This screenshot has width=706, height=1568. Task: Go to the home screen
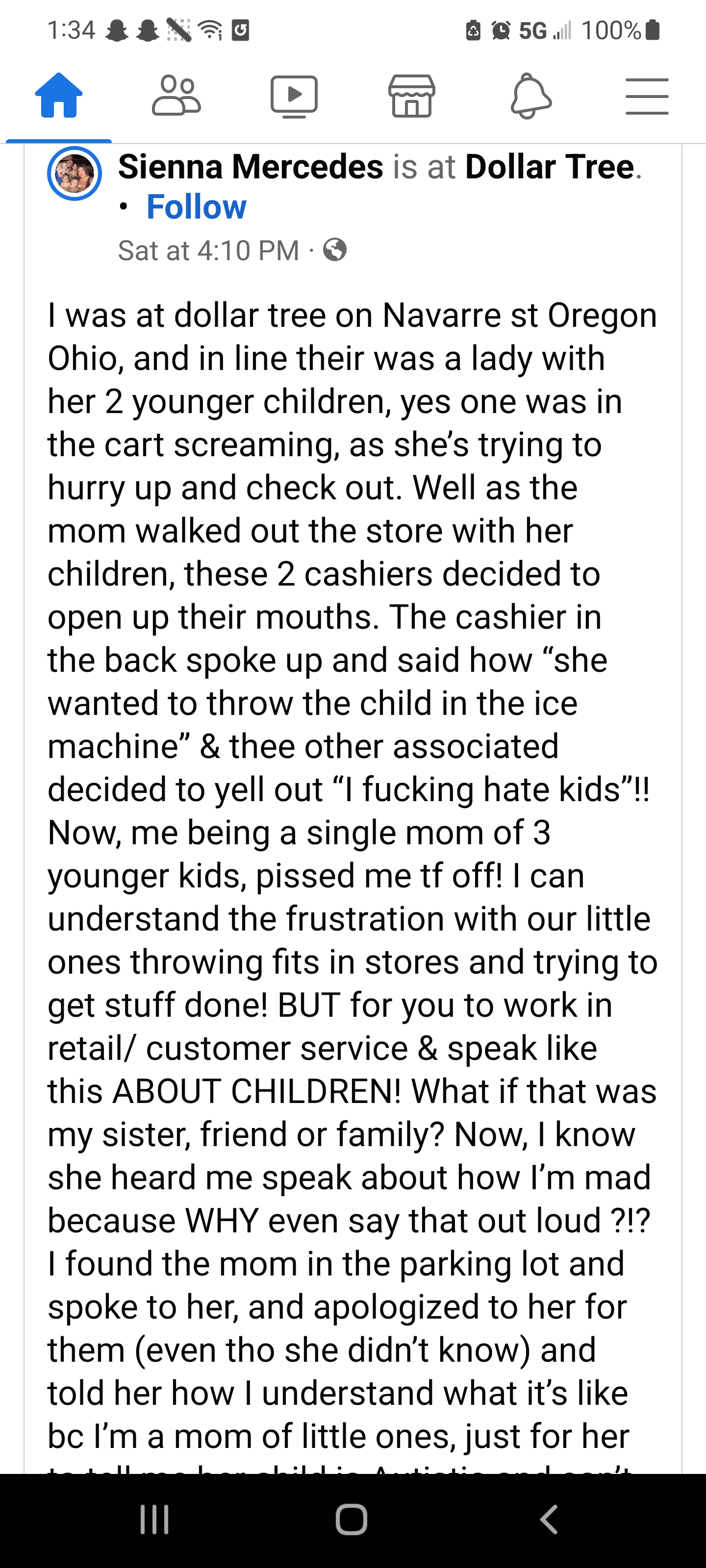pos(352,1520)
